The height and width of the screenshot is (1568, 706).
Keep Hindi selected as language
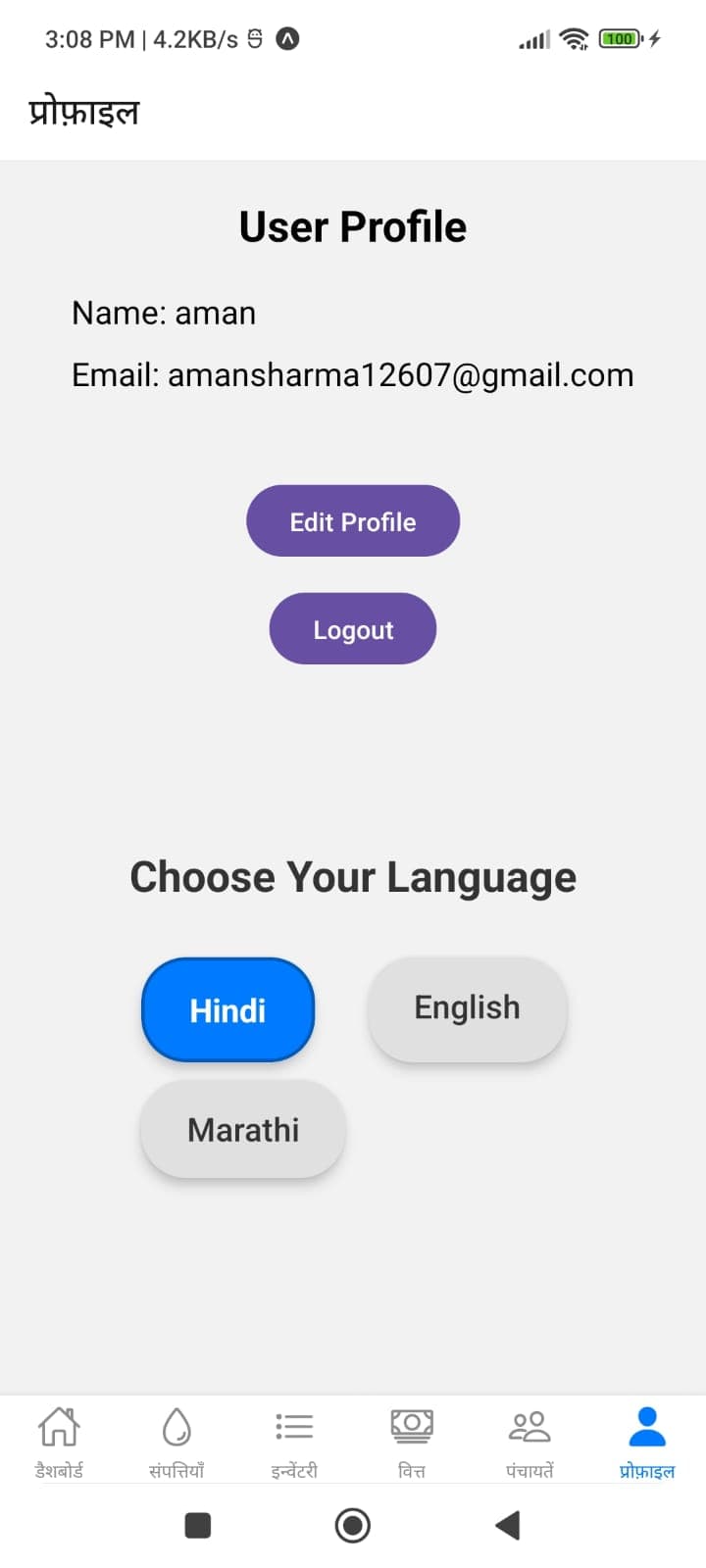[227, 1010]
